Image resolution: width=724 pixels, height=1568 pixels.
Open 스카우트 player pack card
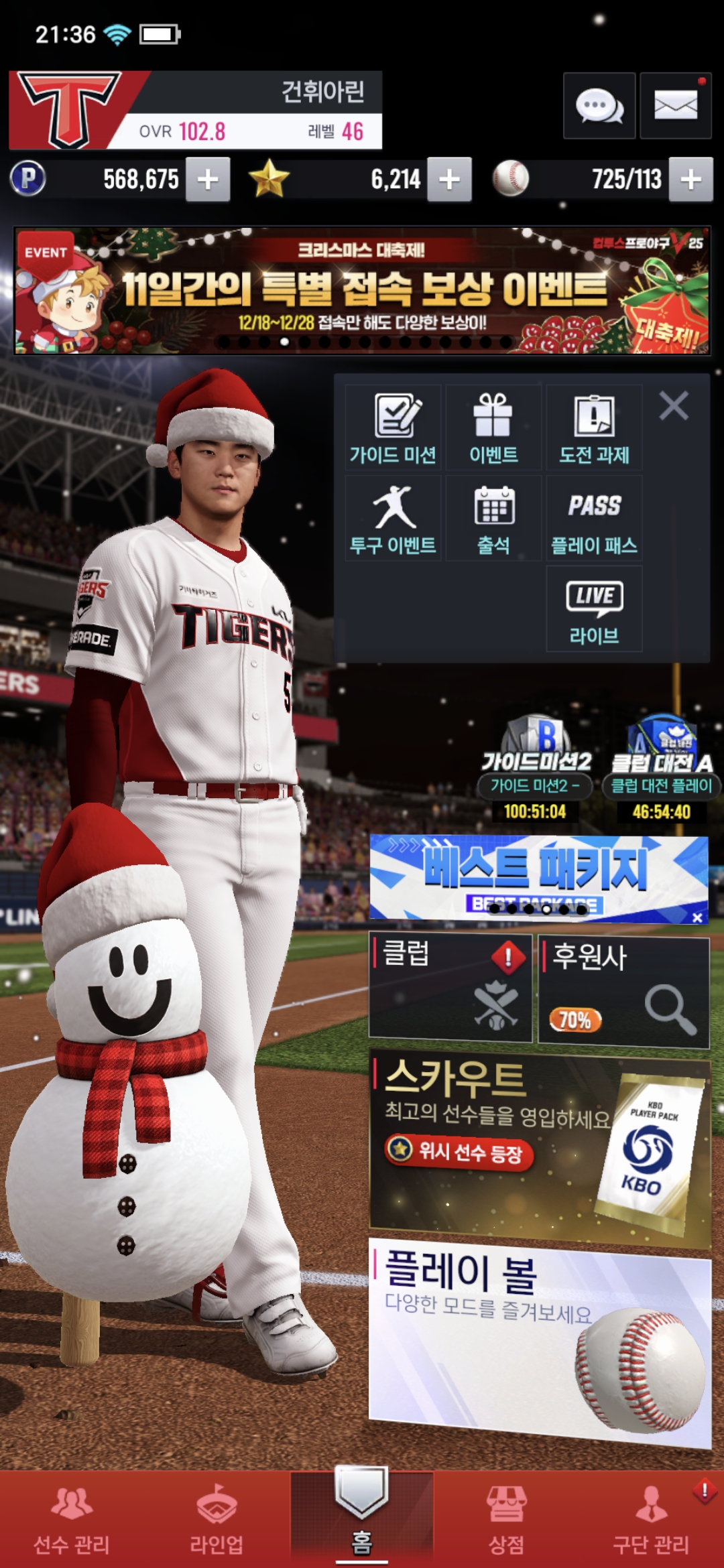coord(540,1147)
